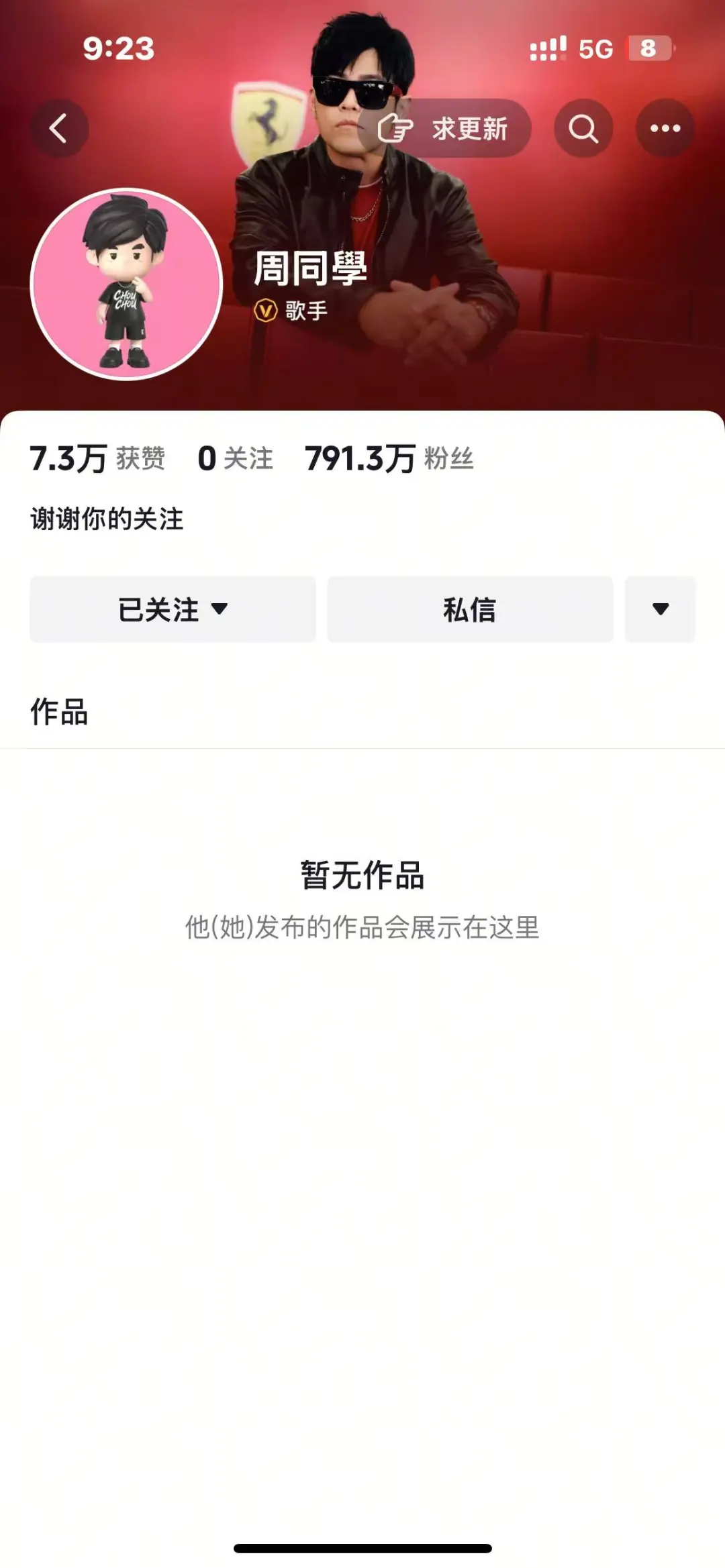Screen dimensions: 725x1568
Task: Open the three-dot overflow menu
Action: [665, 128]
